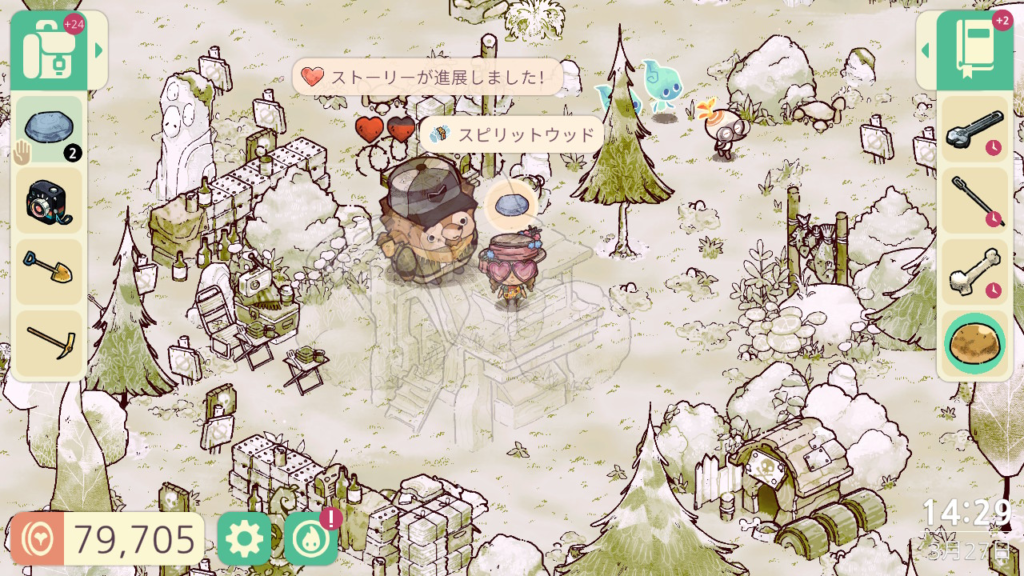
Task: Select the metal rod crafting task
Action: pyautogui.click(x=975, y=201)
